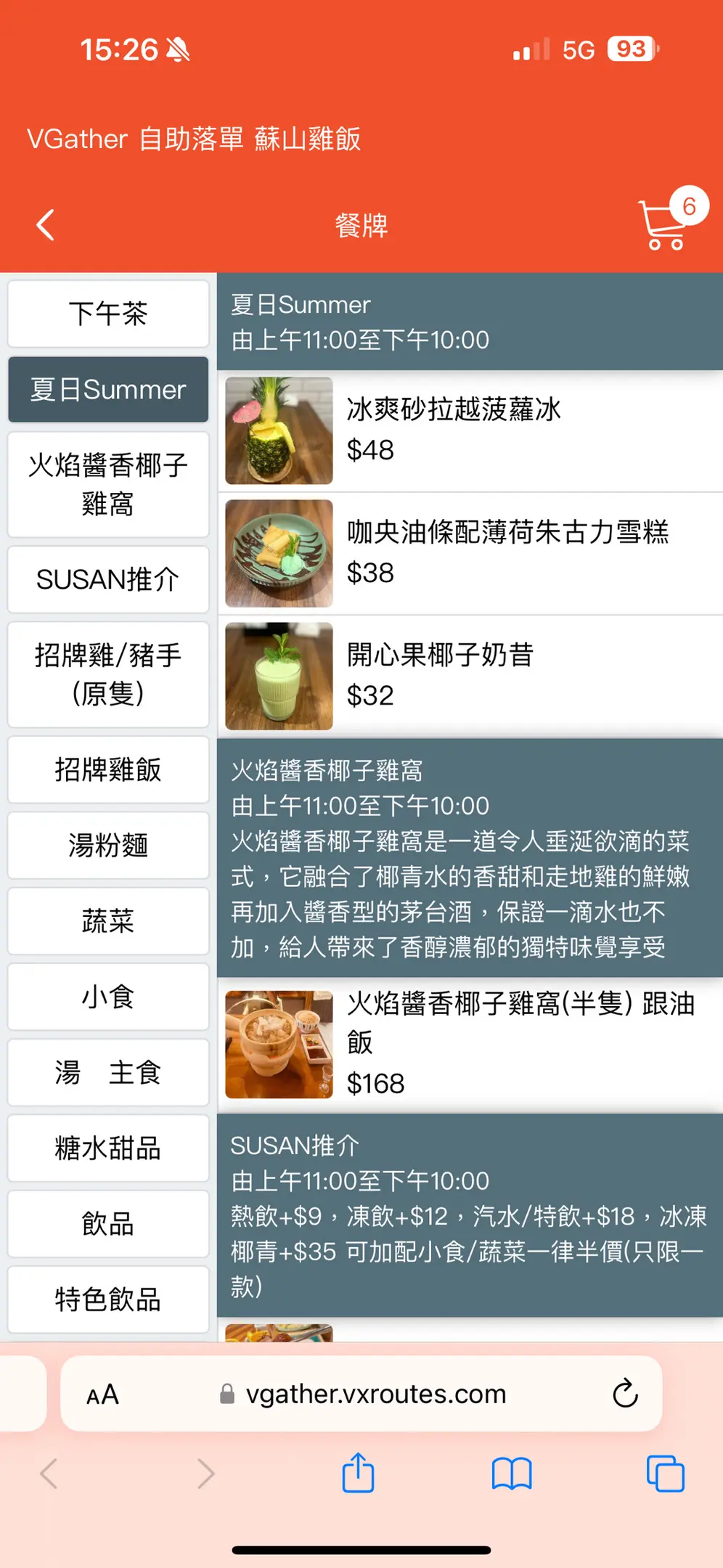
Task: Open 冰爽砂拉越菠蘿冰 item for $48
Action: [470, 430]
